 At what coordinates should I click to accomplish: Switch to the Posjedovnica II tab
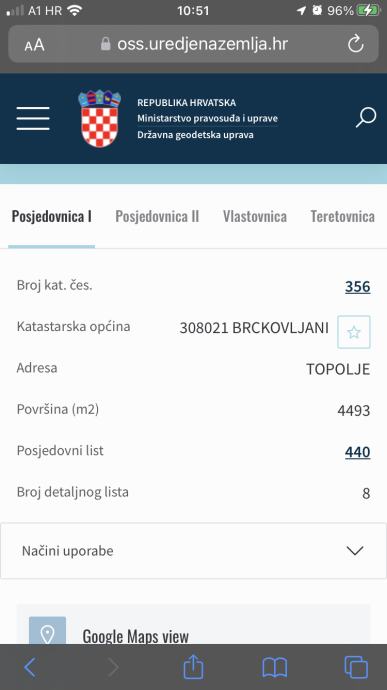(x=157, y=217)
